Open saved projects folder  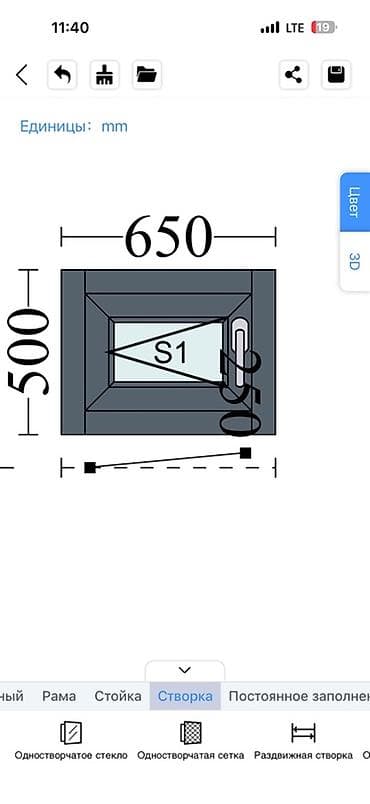(x=147, y=75)
